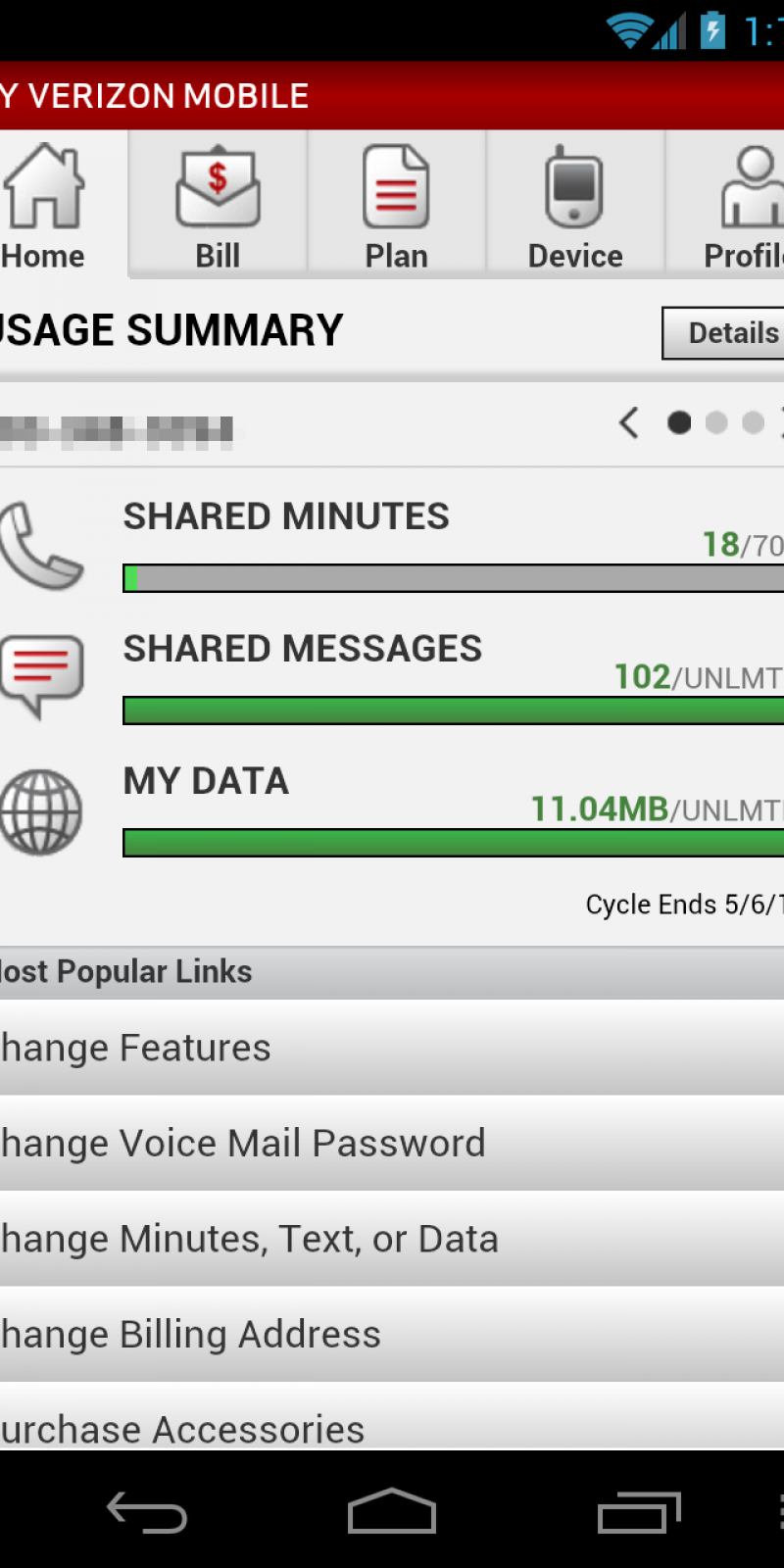Go to the Profile tab
The height and width of the screenshot is (1568, 784).
pyautogui.click(x=743, y=208)
